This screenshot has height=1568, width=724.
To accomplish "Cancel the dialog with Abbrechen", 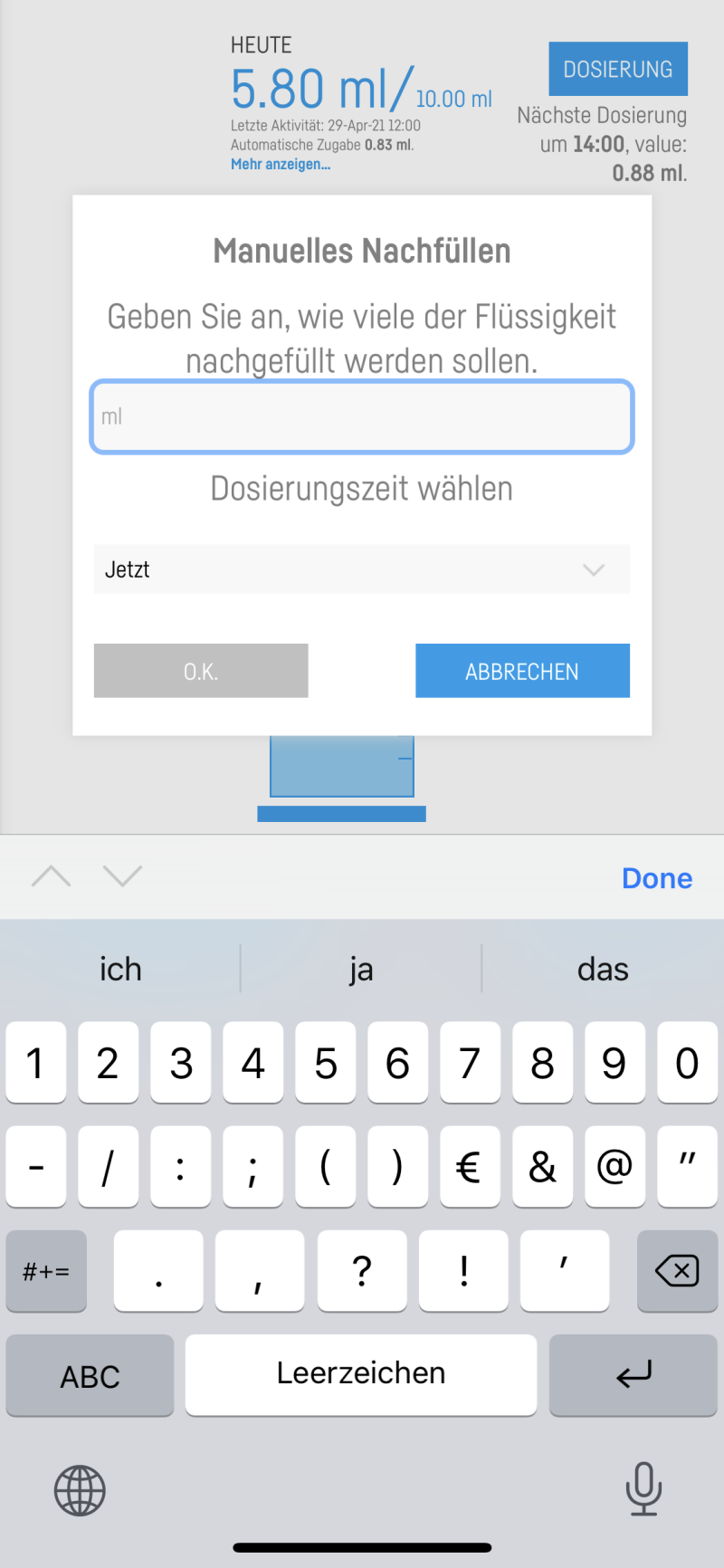I will pyautogui.click(x=522, y=671).
